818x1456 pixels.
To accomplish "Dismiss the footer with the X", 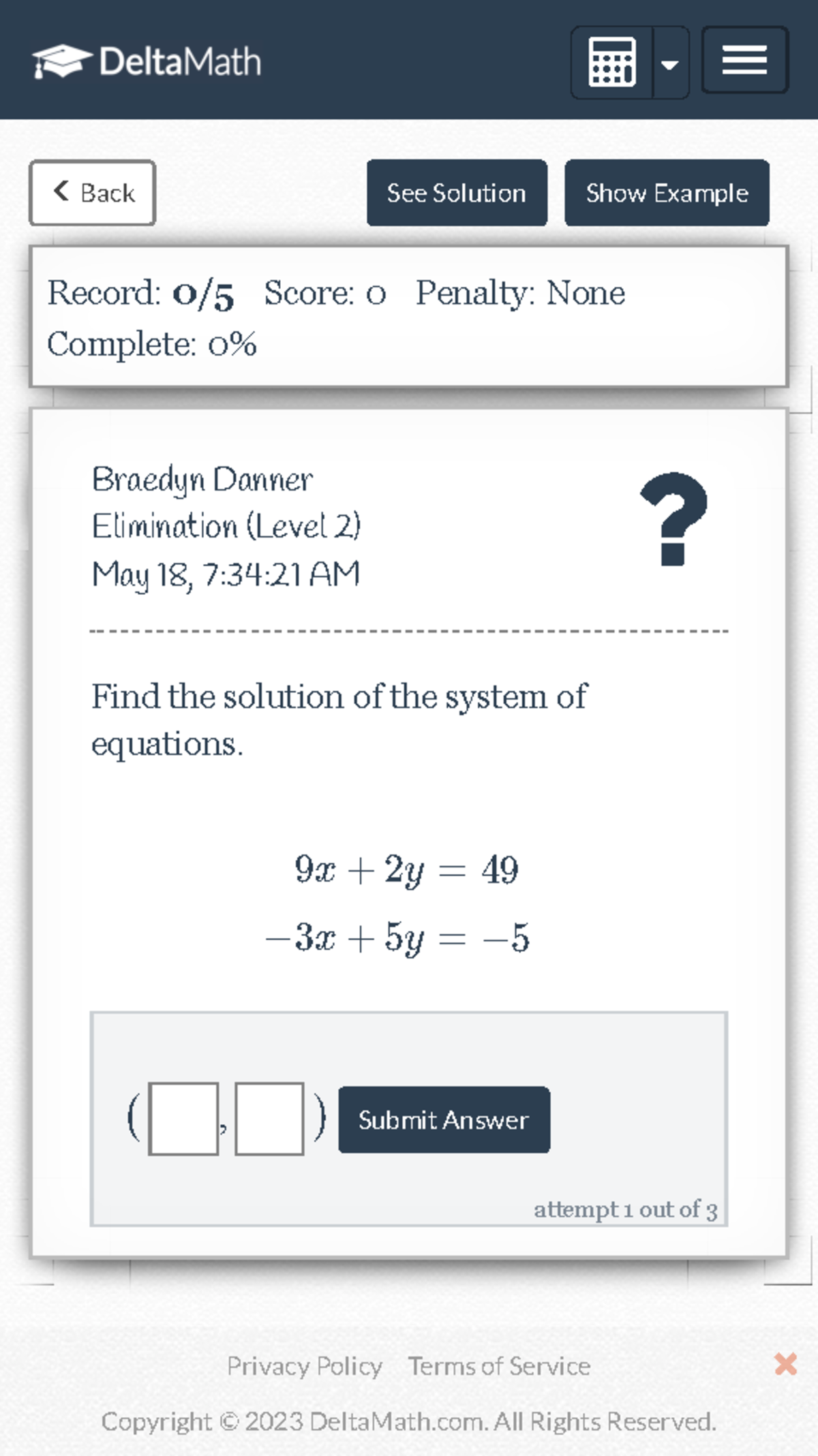I will (x=785, y=1364).
